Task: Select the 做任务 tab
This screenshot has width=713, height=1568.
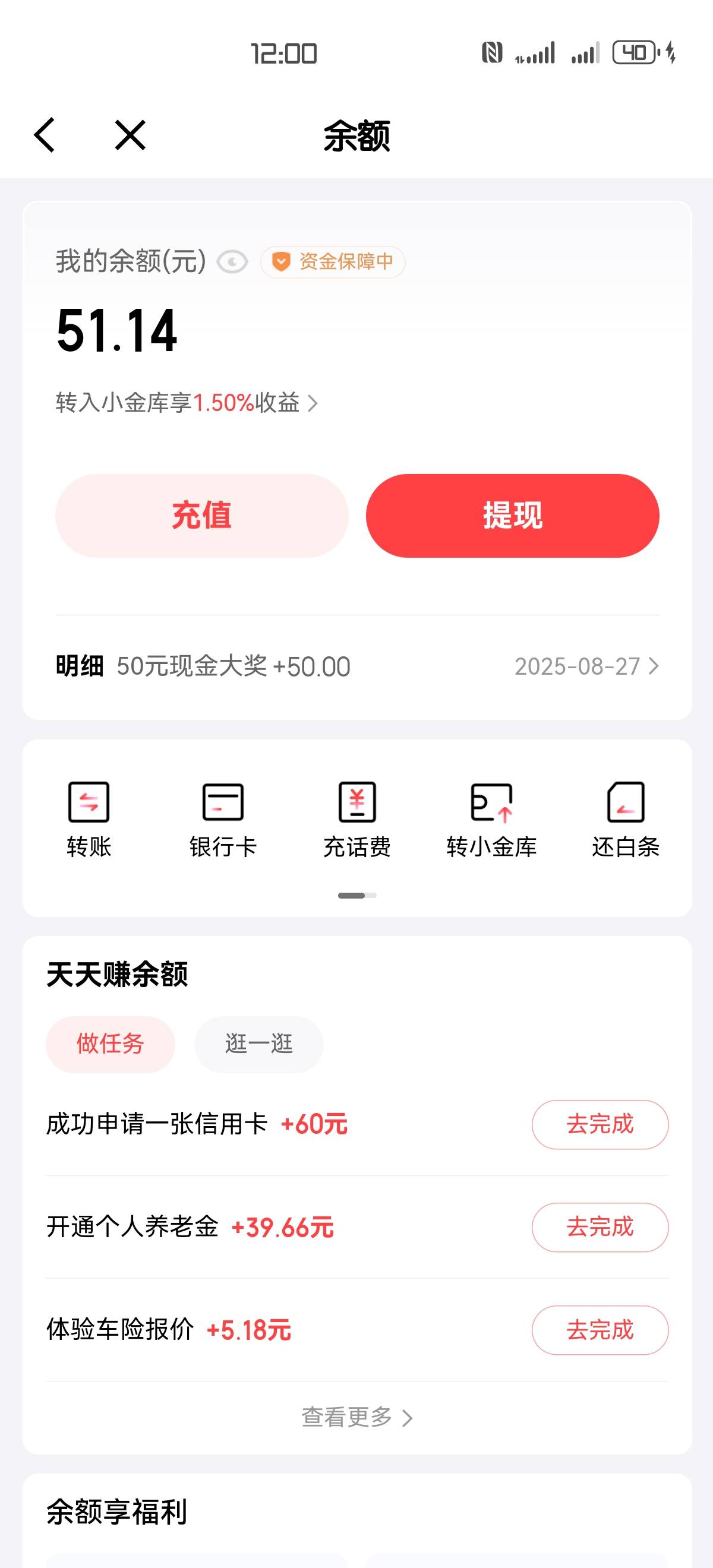Action: [x=110, y=1044]
